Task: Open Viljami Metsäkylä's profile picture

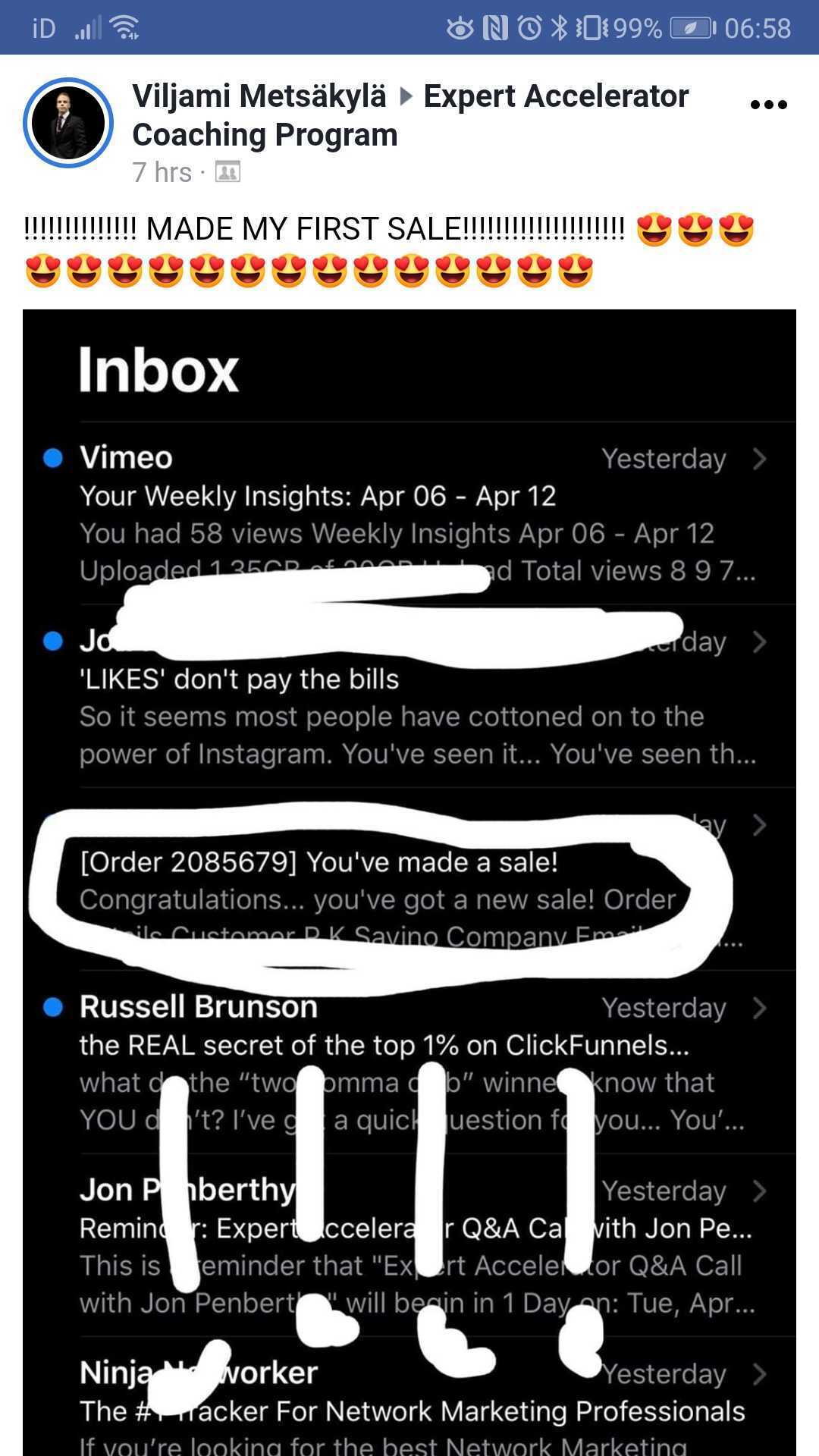Action: point(68,123)
